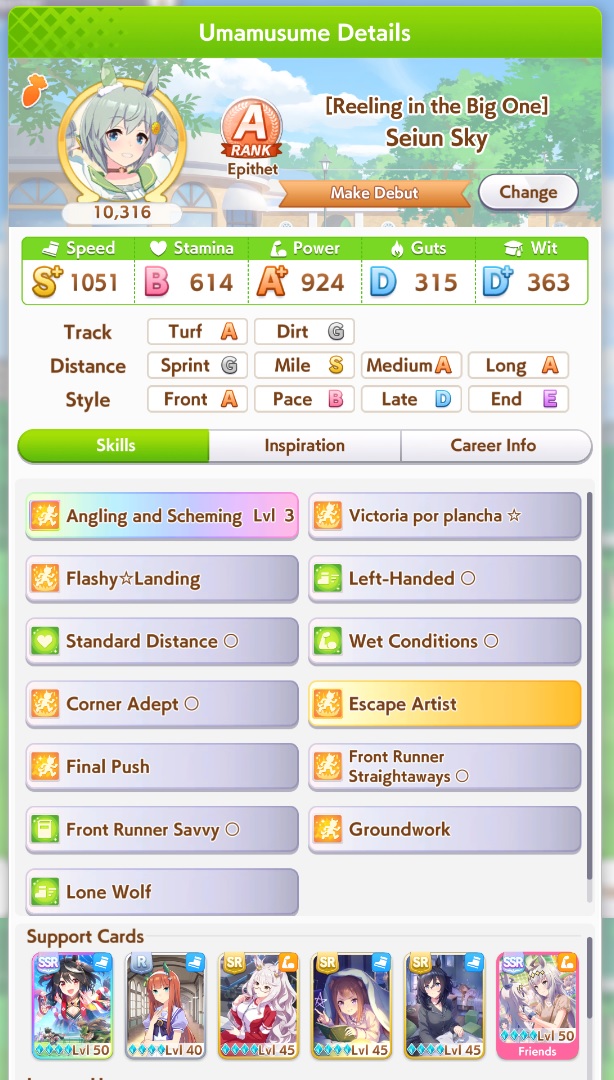
Task: Open Standard Distance skill info
Action: [x=162, y=641]
